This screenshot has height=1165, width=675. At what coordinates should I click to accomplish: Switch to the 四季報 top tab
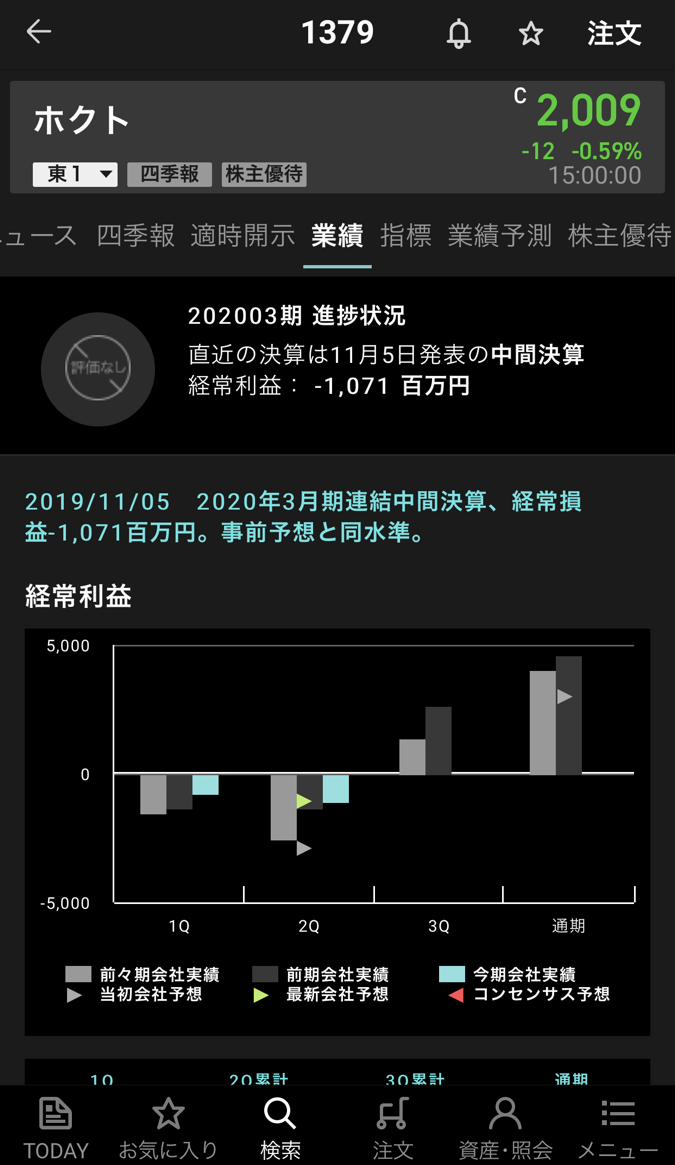tap(135, 236)
